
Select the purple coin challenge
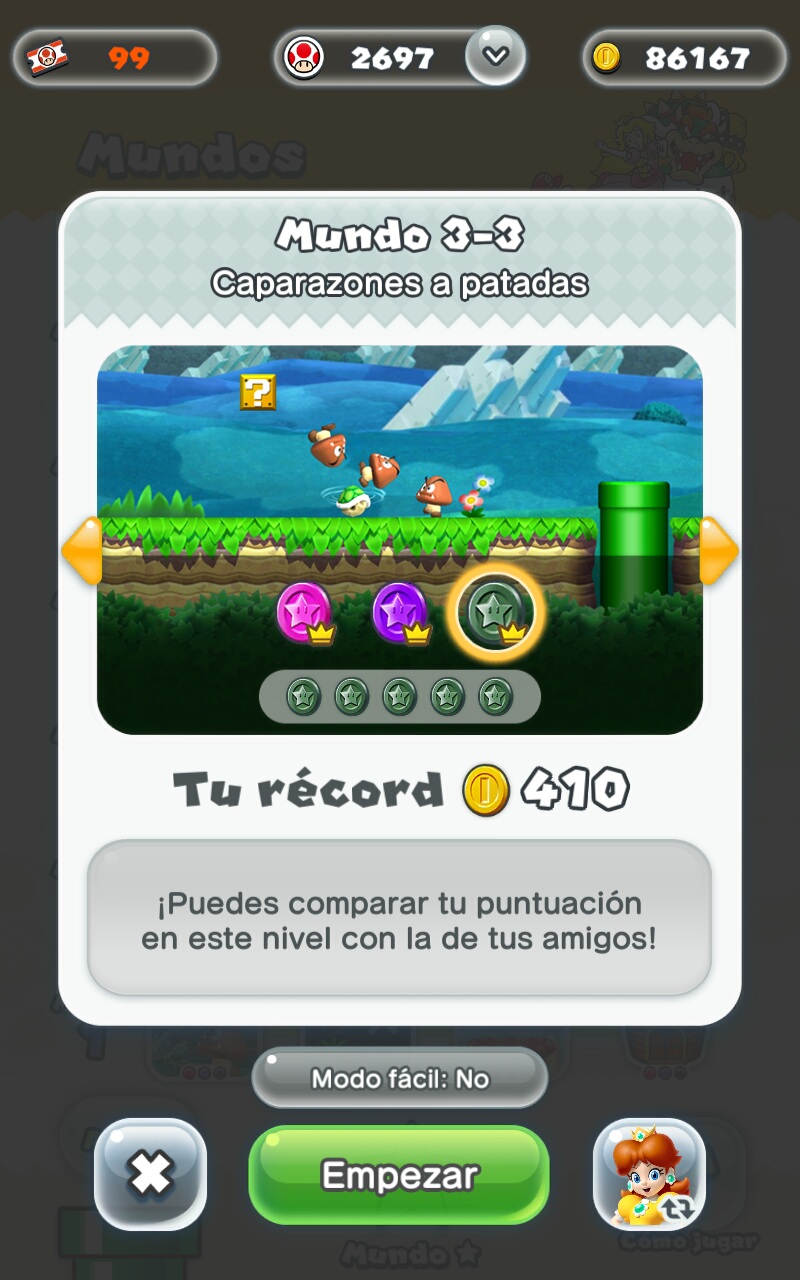[400, 611]
